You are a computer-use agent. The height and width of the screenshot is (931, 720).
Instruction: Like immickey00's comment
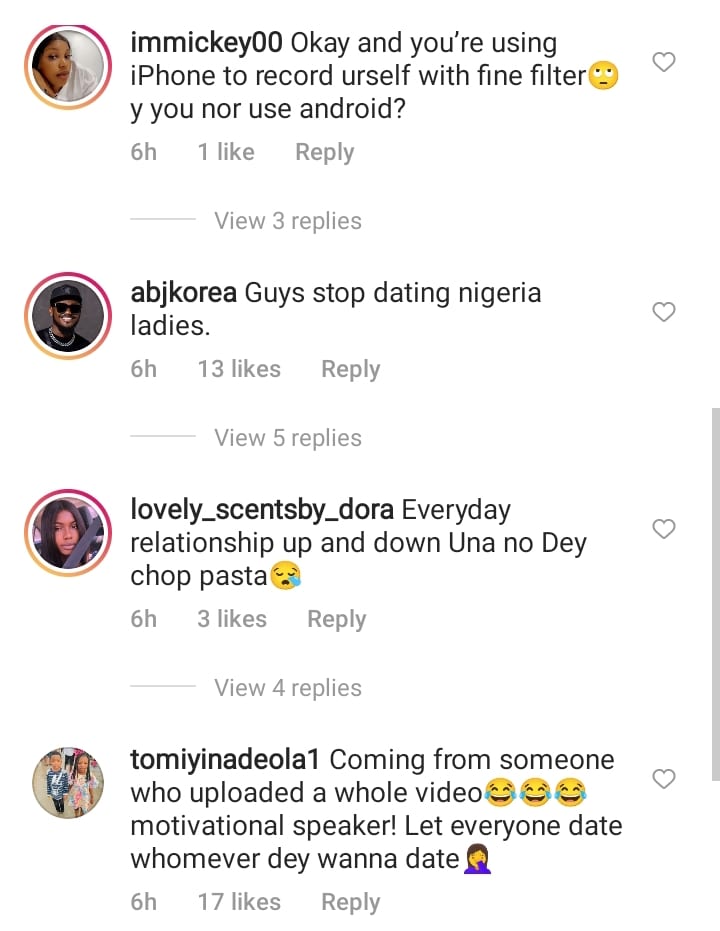[x=664, y=62]
